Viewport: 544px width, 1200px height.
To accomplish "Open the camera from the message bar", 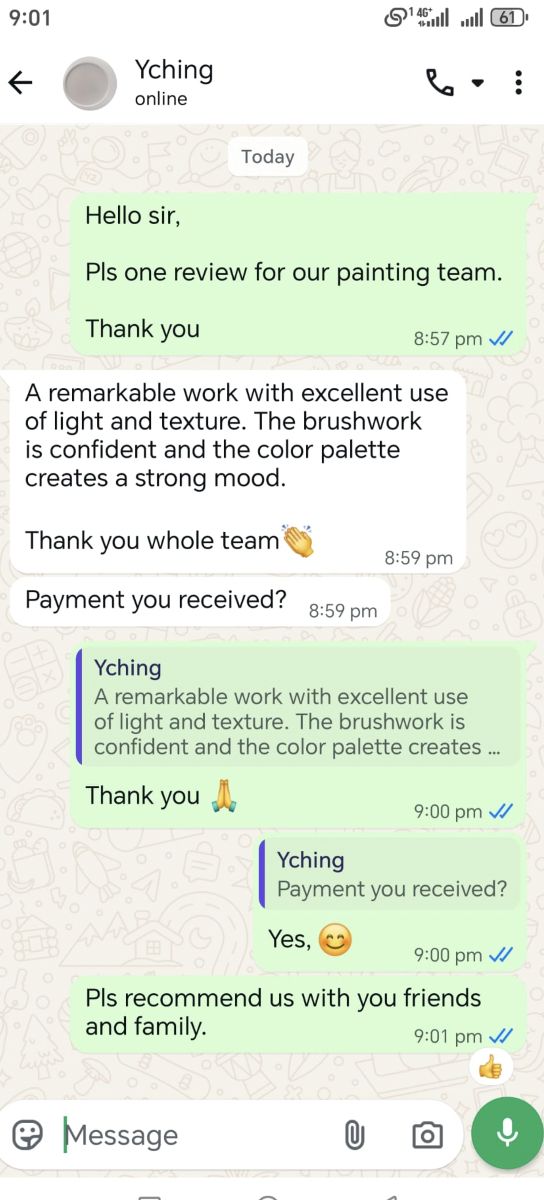I will point(428,1135).
